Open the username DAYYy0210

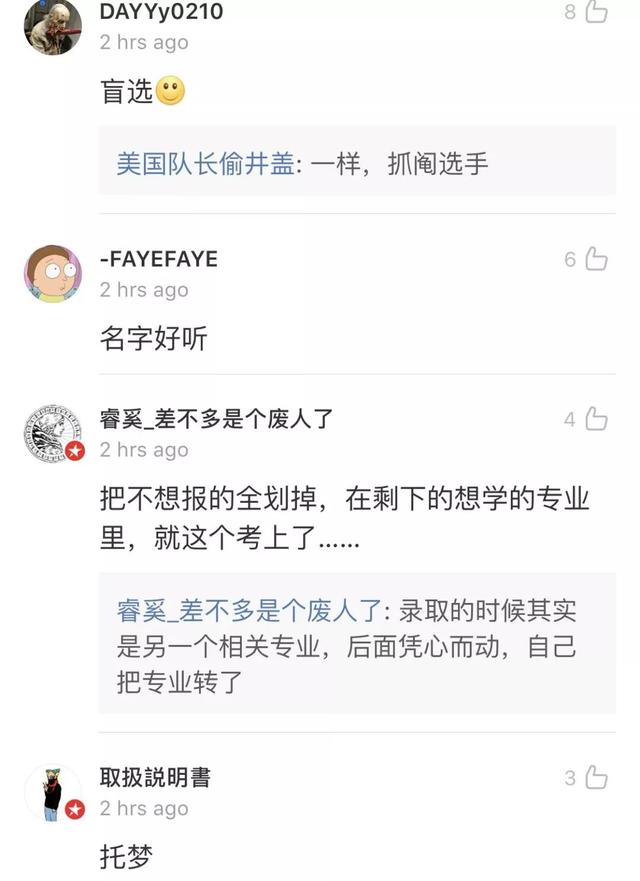(x=161, y=11)
